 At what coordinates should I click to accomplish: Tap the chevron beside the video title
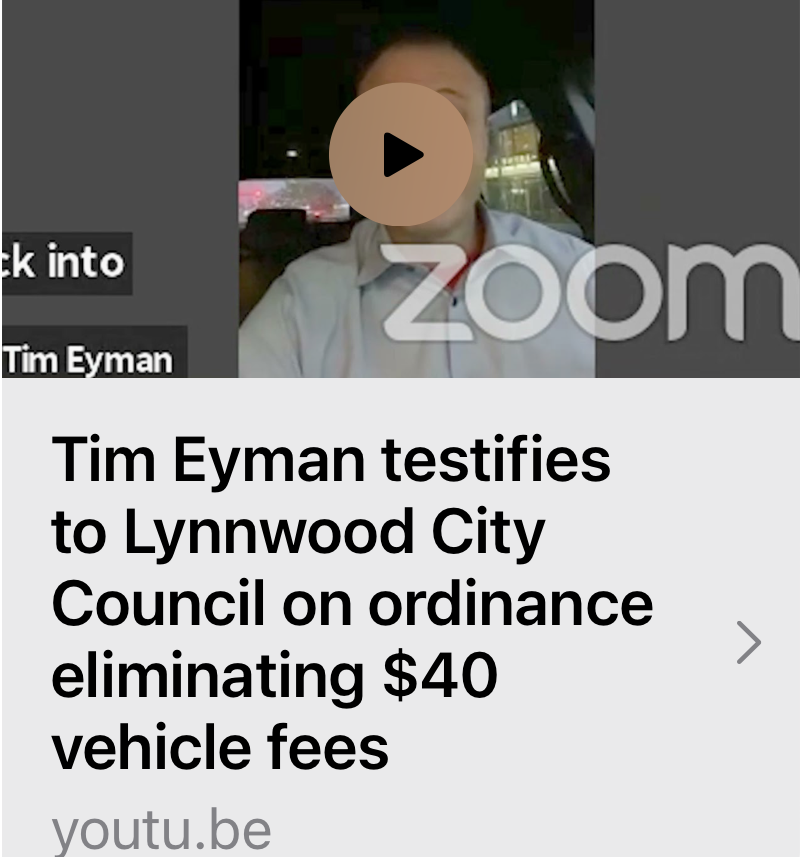click(x=748, y=643)
